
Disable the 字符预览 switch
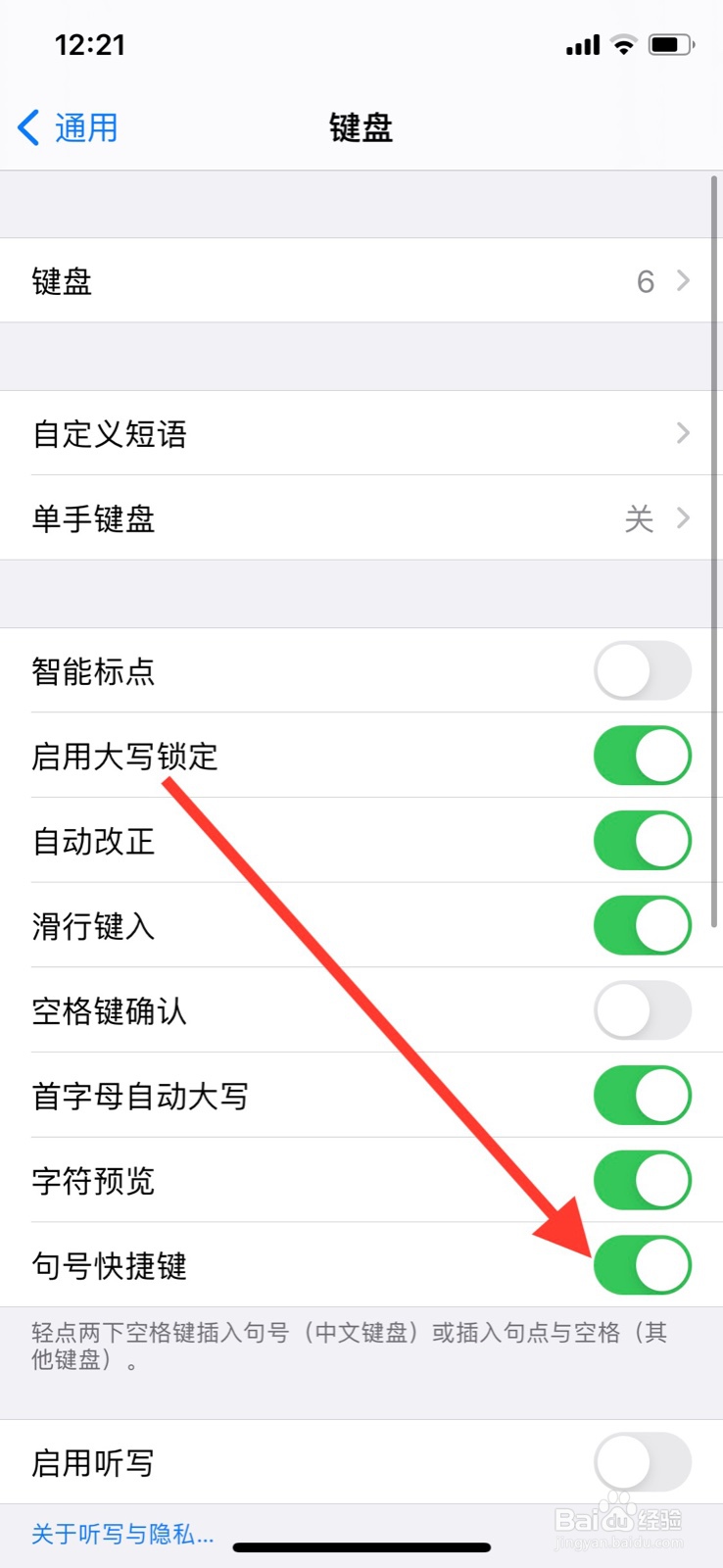pos(642,1180)
